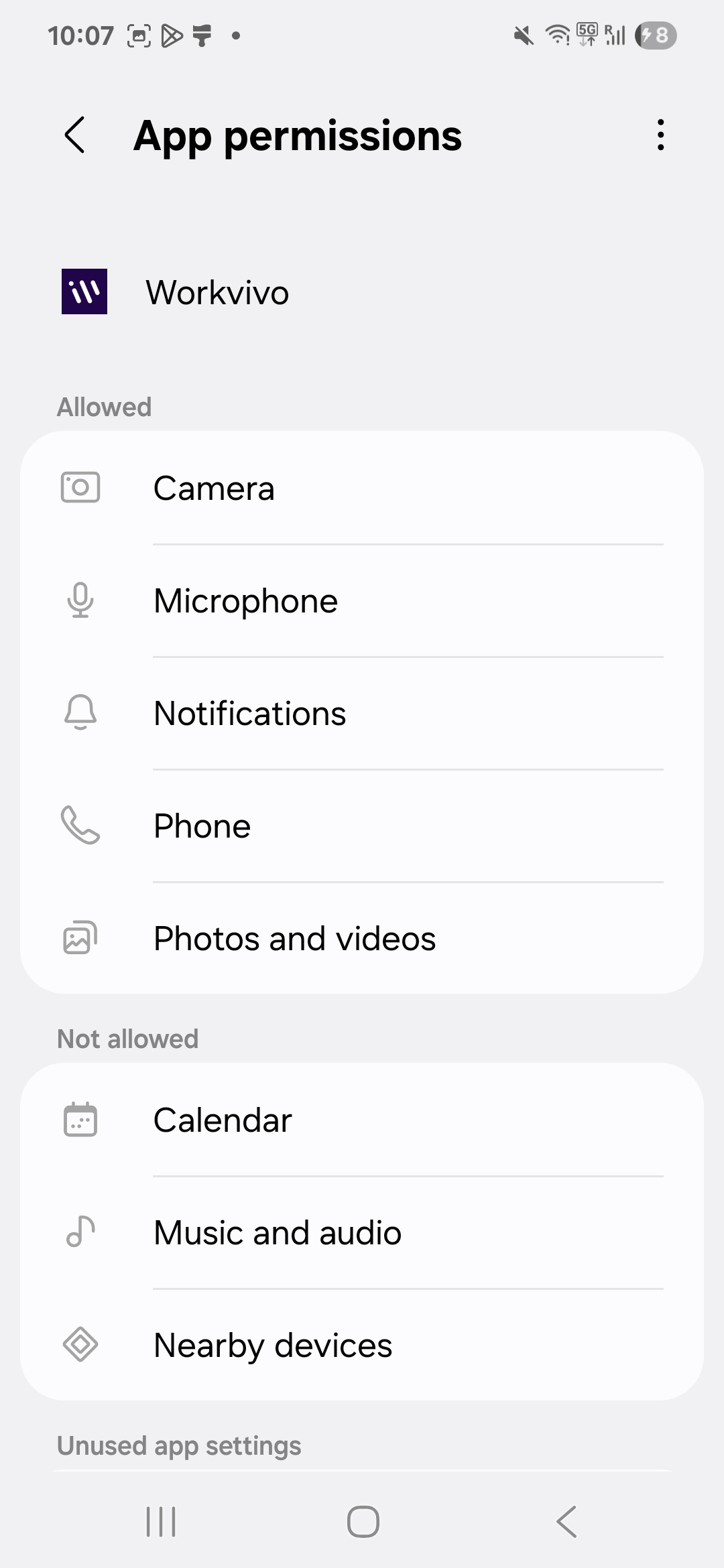Open recent apps from navigation bar
Screen dimensions: 724x1568
point(161,1521)
